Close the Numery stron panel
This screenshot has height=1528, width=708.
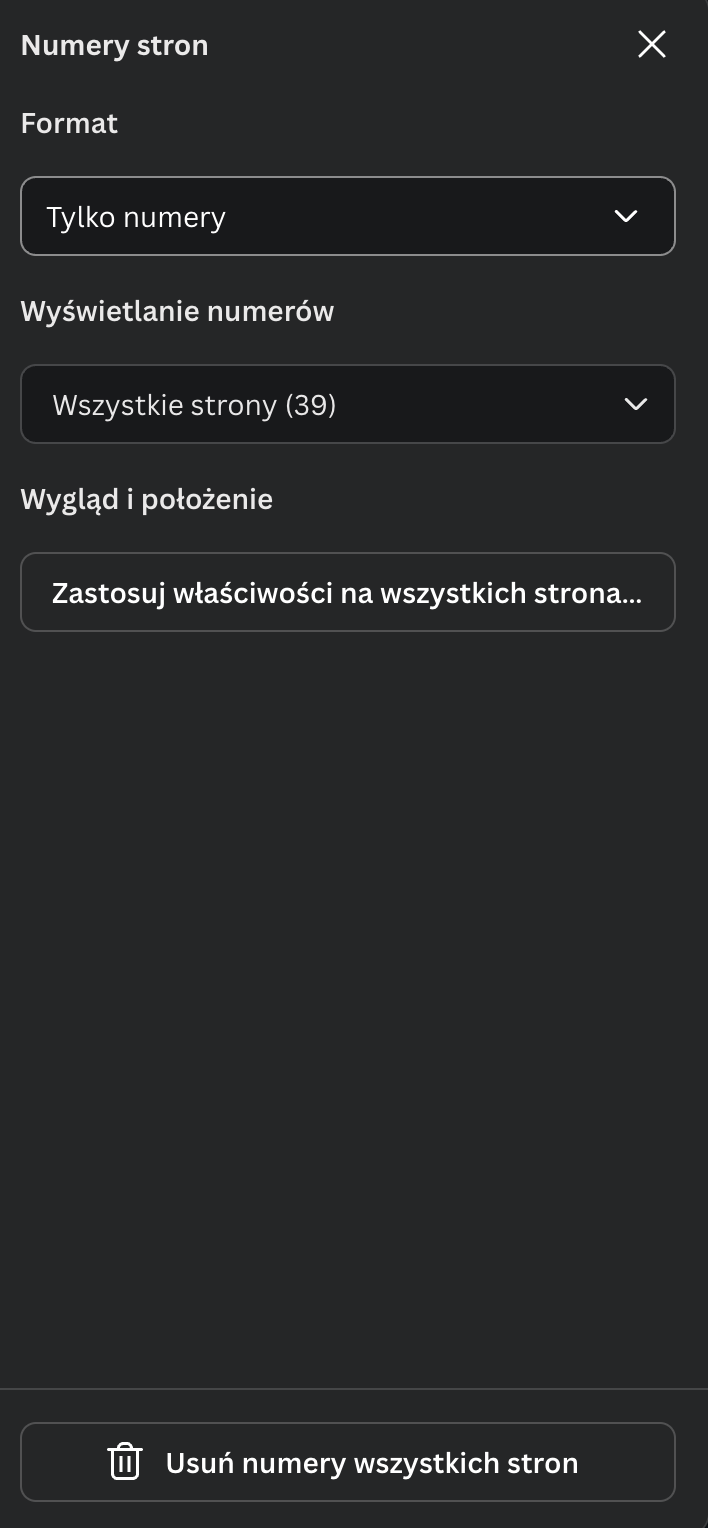(651, 44)
